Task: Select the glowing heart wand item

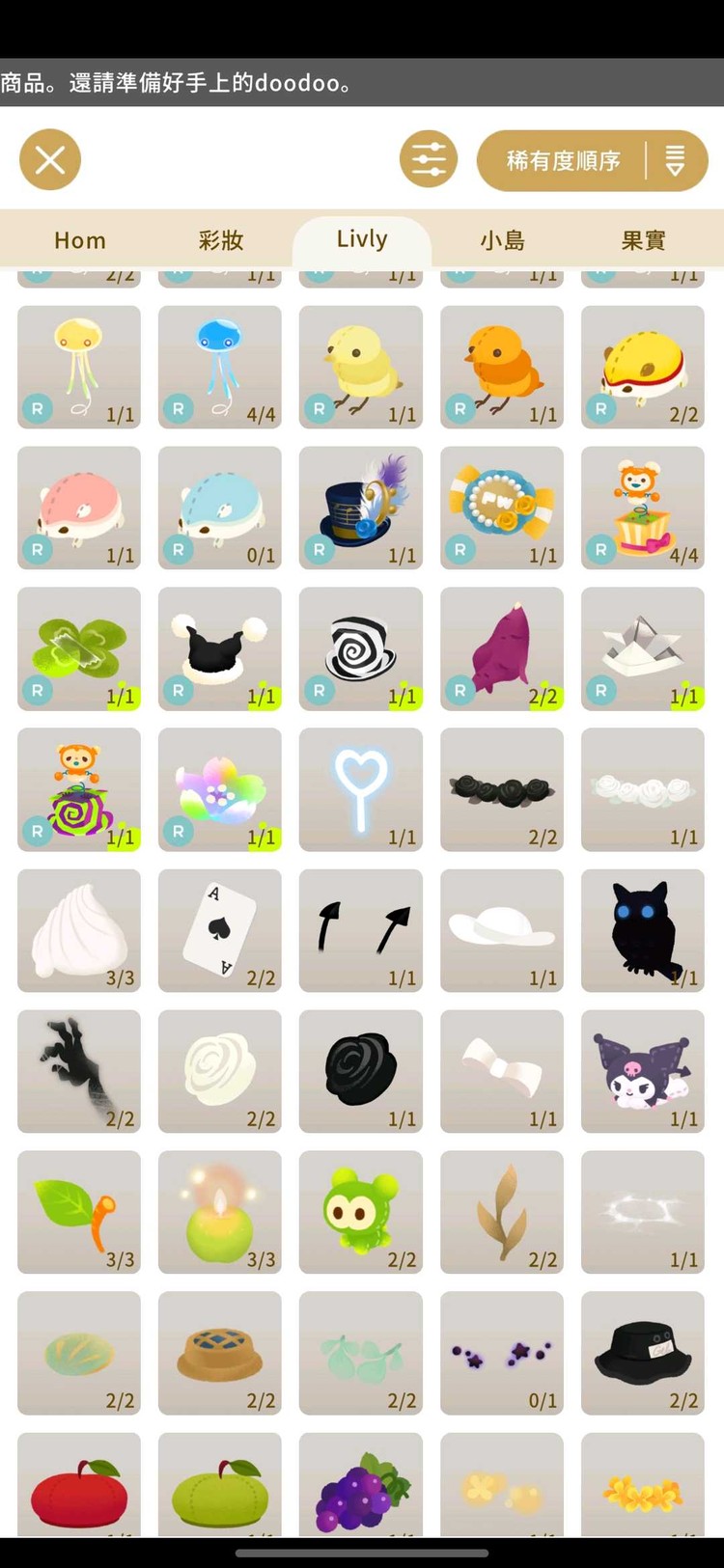Action: [x=361, y=789]
